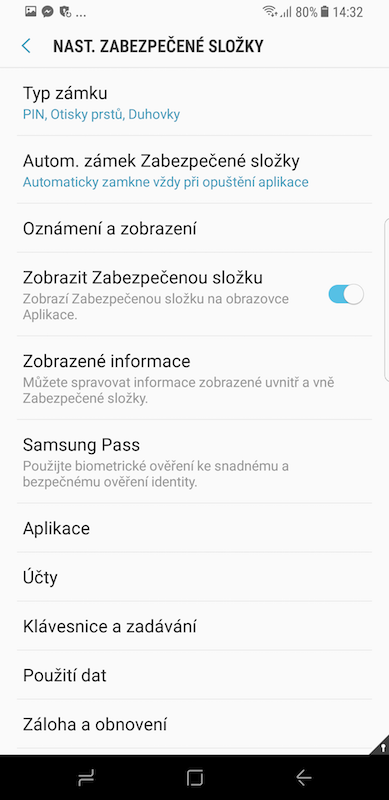This screenshot has height=800, width=389.
Task: Open Typ zámku settings
Action: click(x=194, y=102)
